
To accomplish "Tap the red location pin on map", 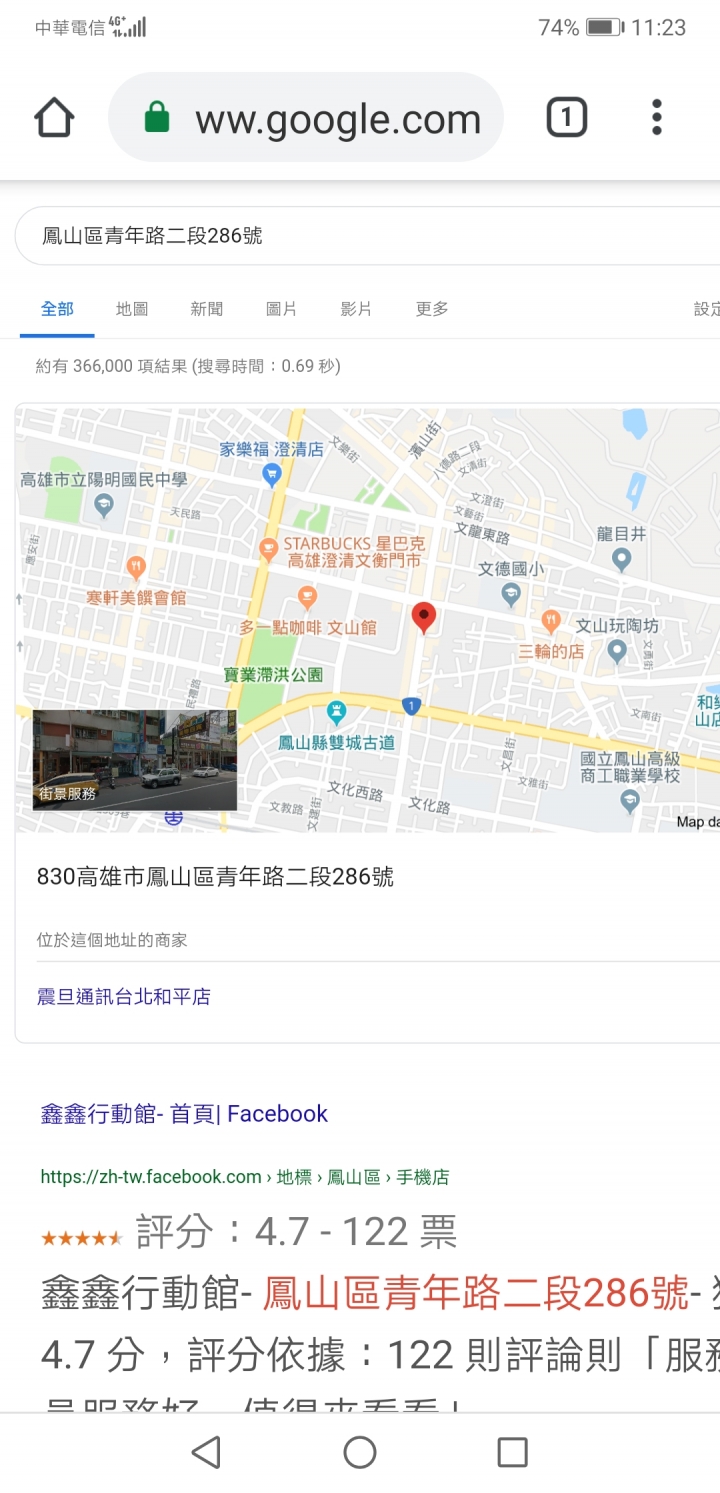I will pos(424,618).
